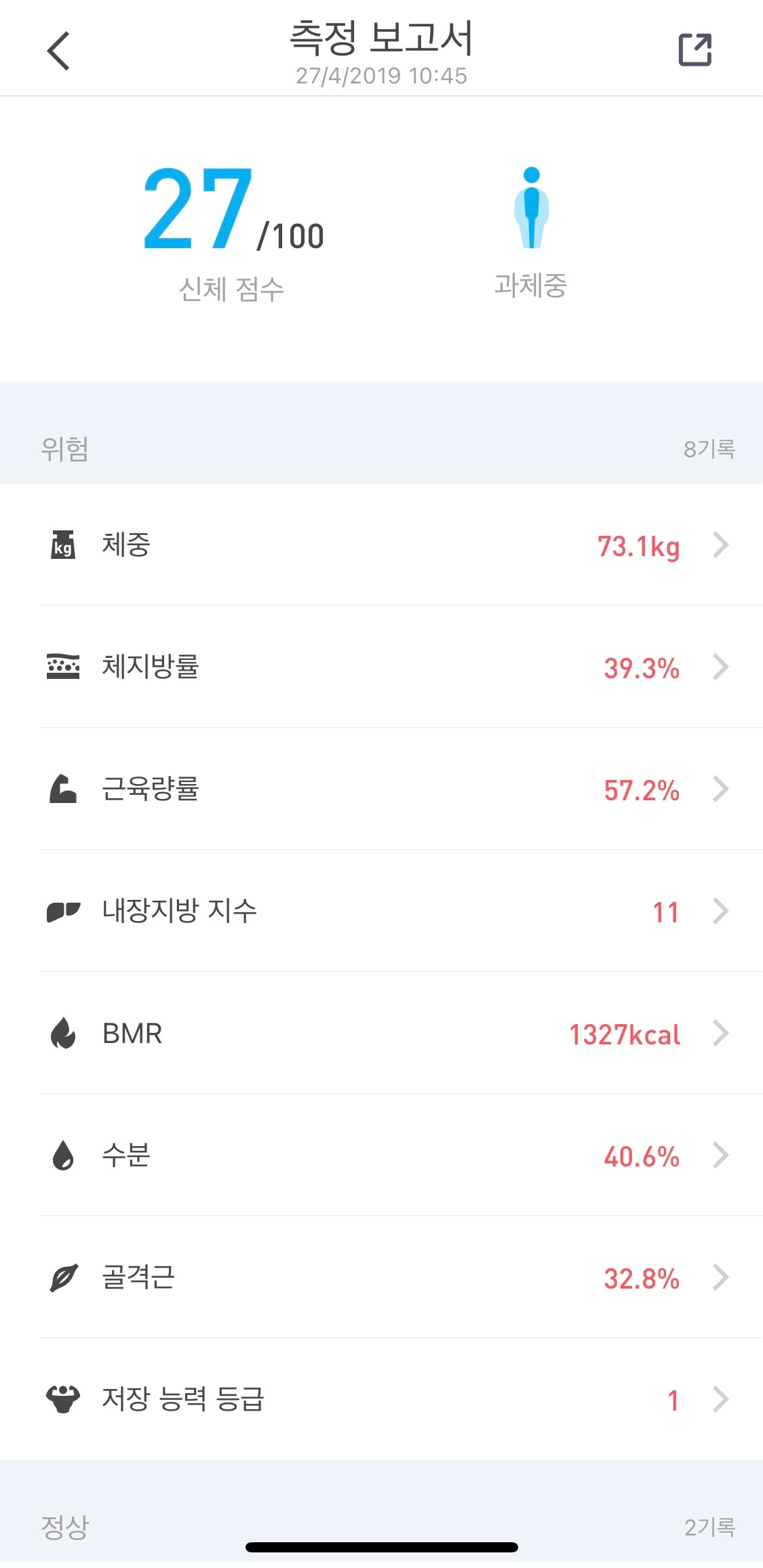Open the 근육량률 57.2% row
763x1568 pixels.
[x=381, y=789]
